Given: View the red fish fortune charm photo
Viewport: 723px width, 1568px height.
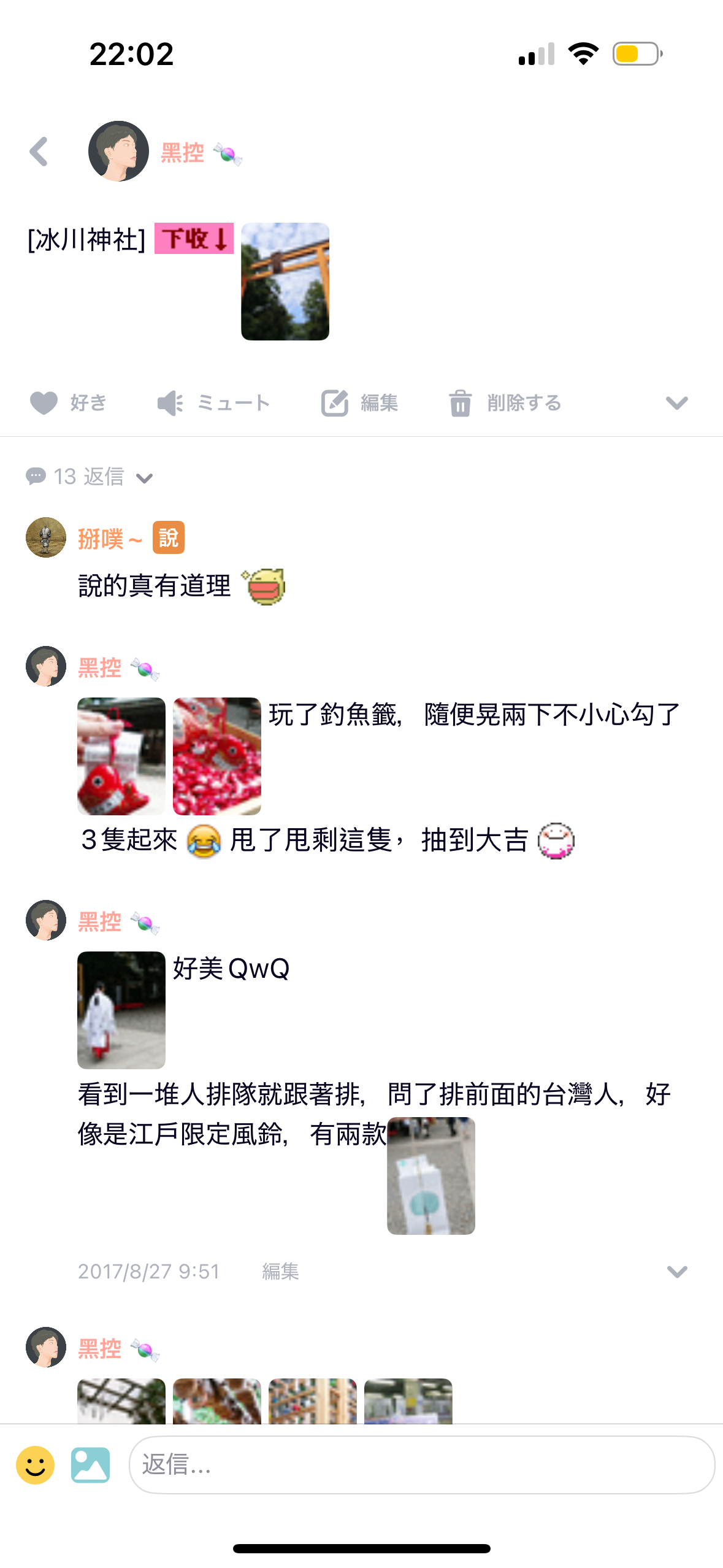Looking at the screenshot, I should coord(121,756).
